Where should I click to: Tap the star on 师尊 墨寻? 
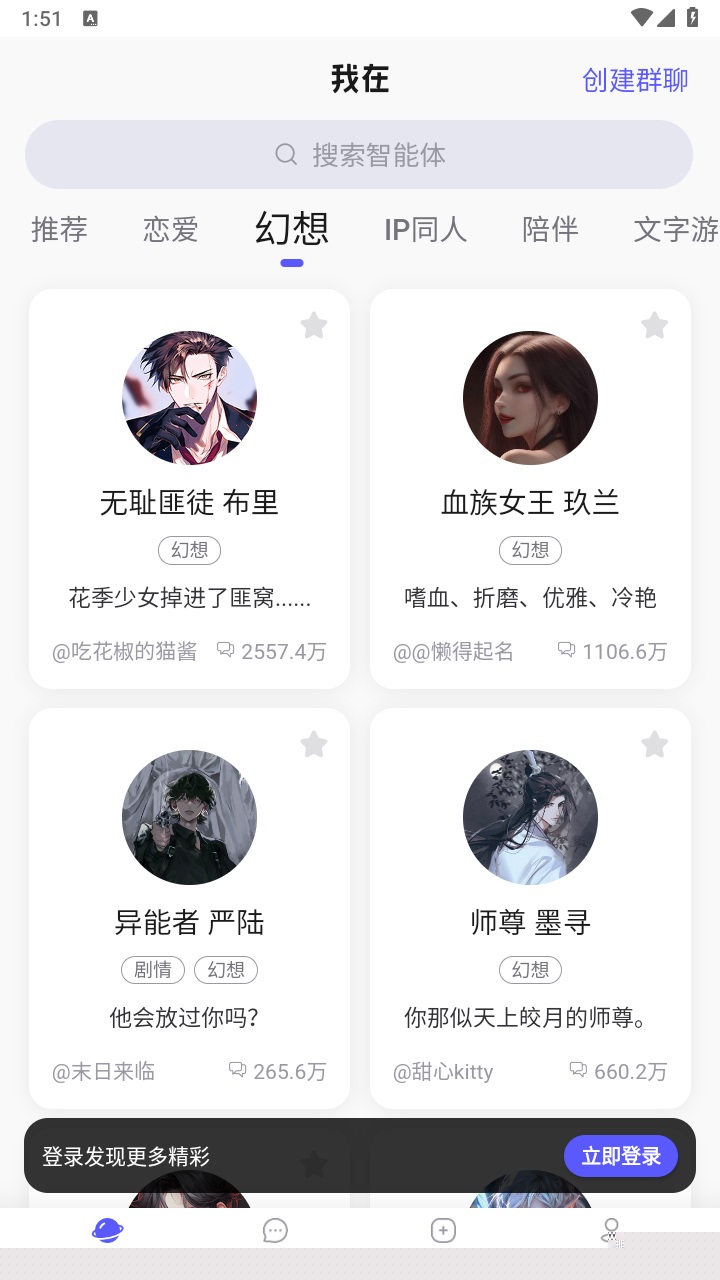[x=654, y=744]
